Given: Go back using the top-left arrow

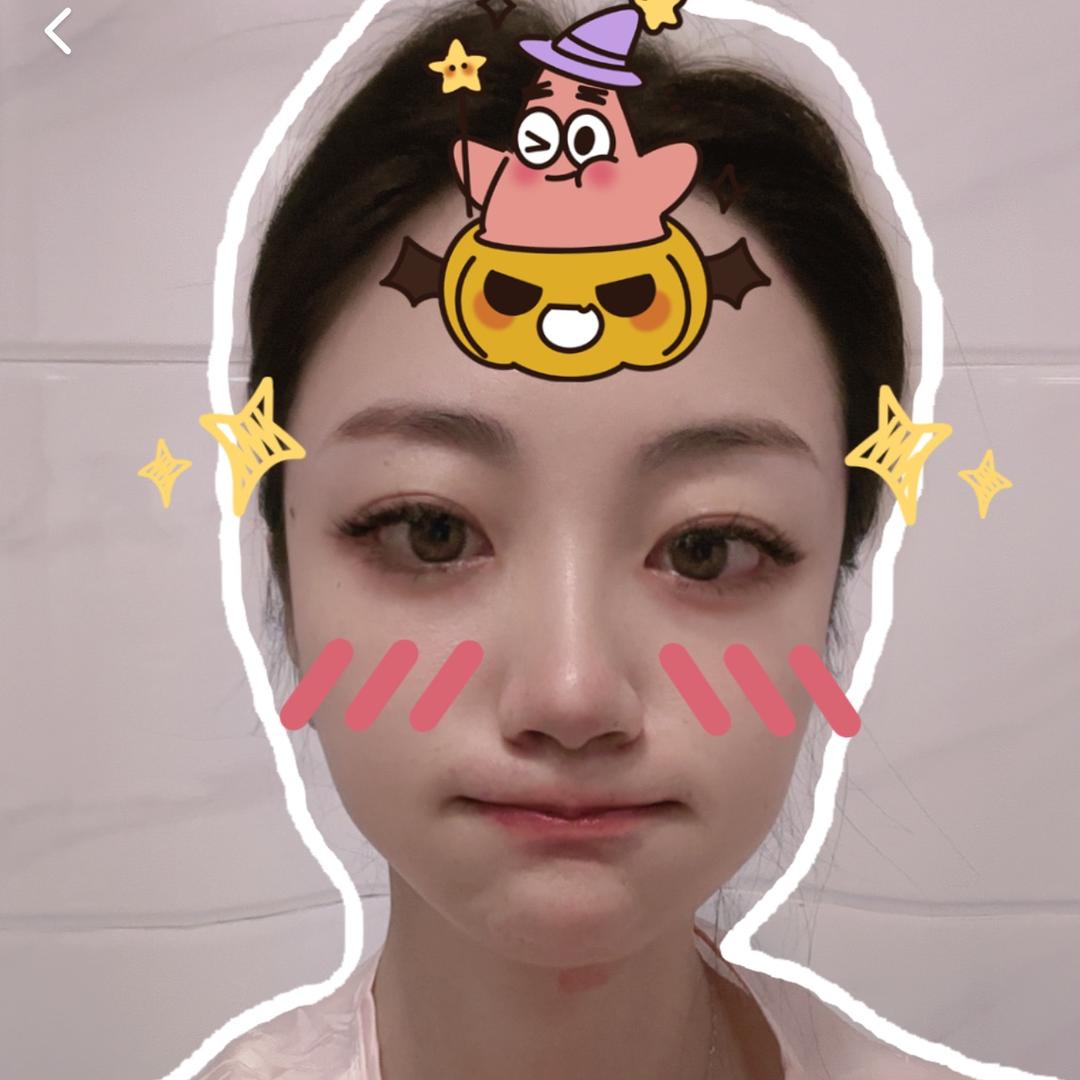Looking at the screenshot, I should click(x=58, y=31).
